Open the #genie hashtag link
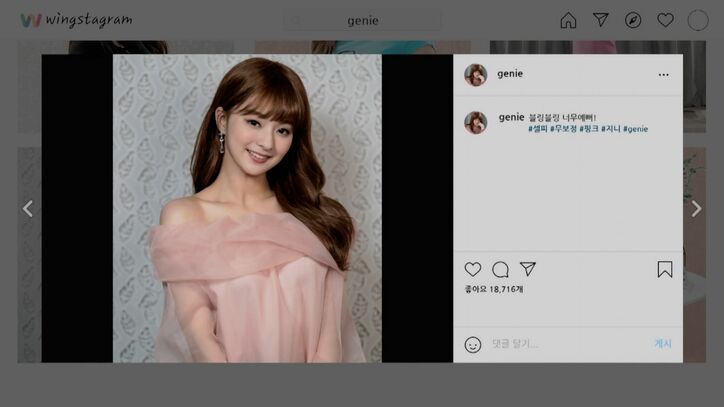 (x=635, y=129)
